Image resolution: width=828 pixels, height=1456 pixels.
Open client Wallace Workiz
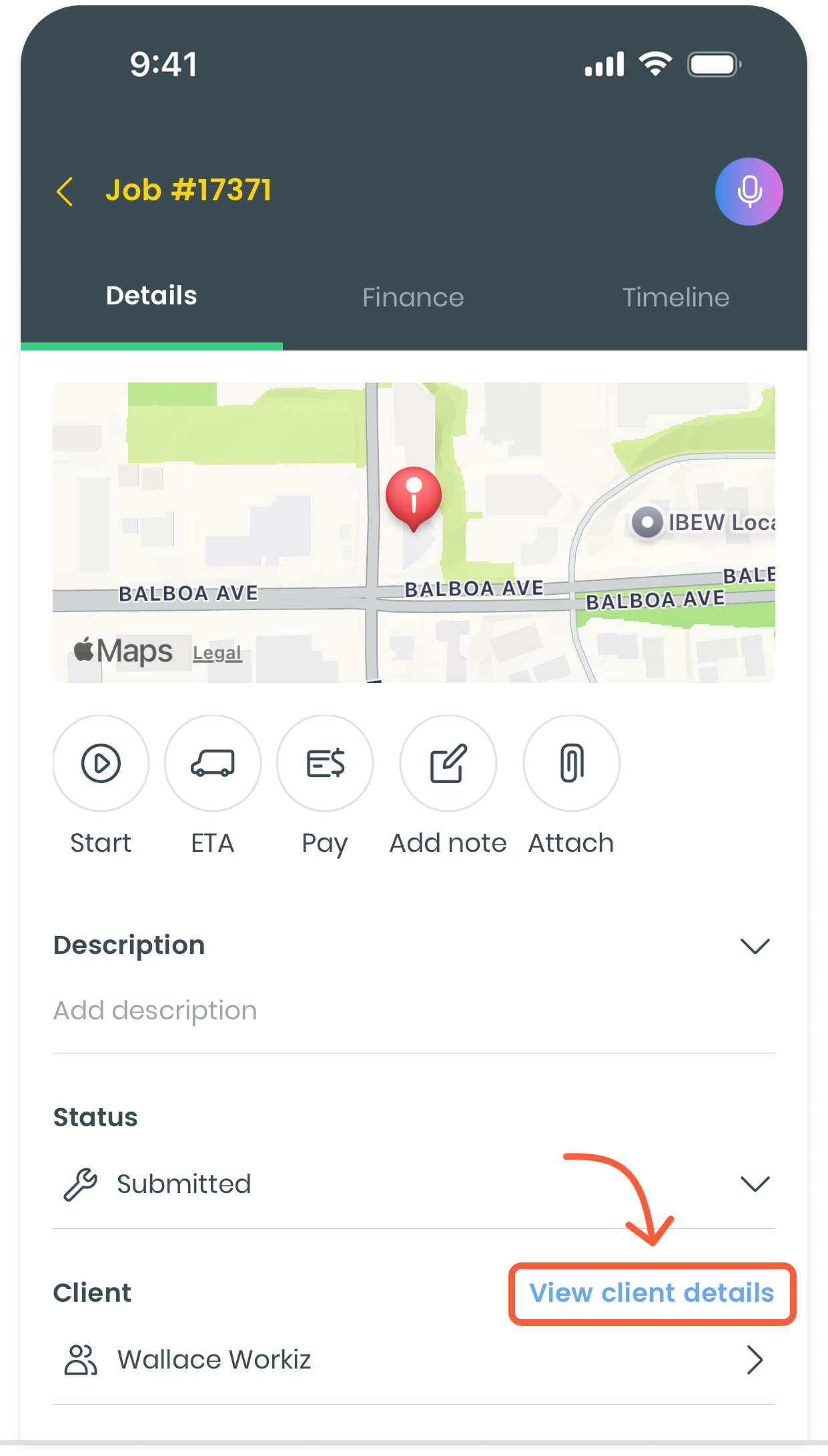pos(414,1360)
